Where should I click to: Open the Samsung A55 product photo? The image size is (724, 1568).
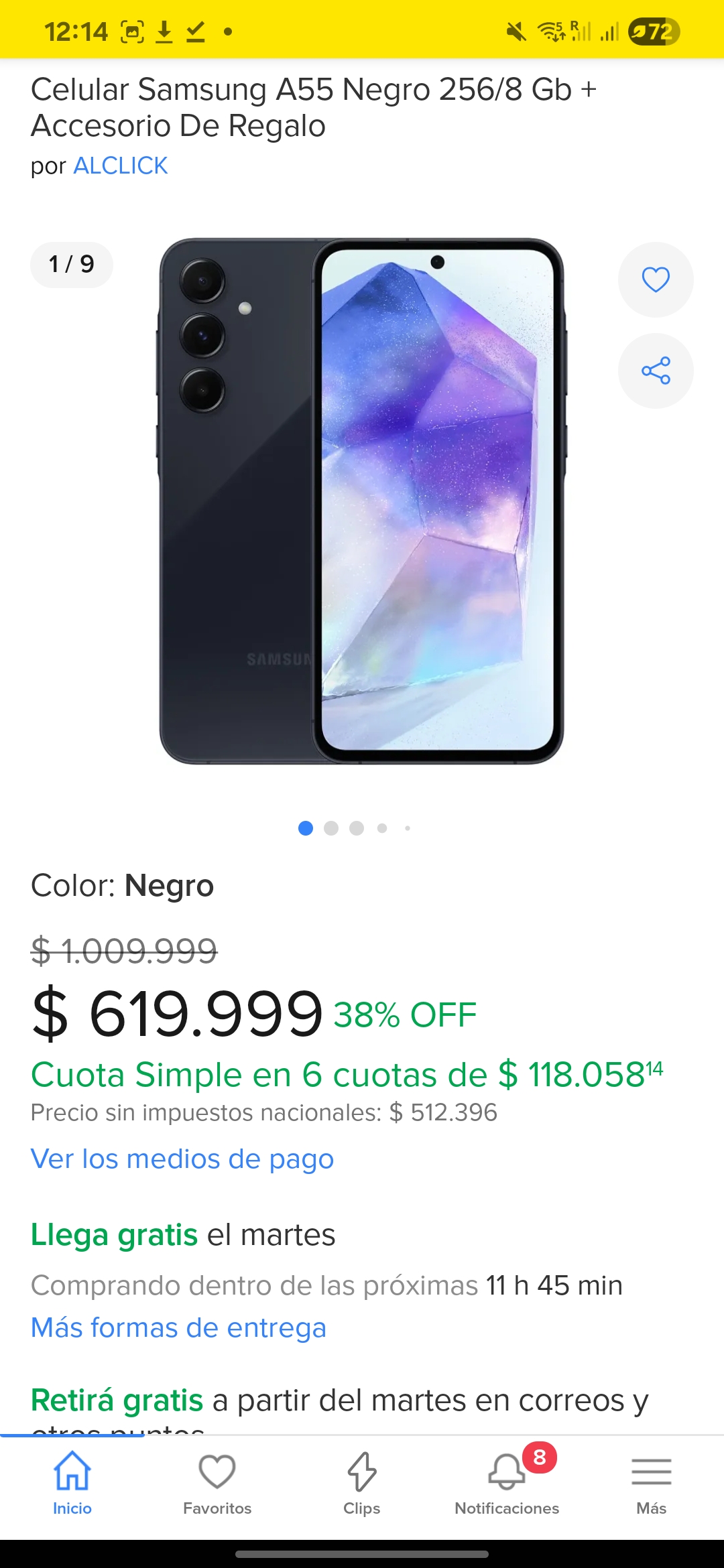coord(361,501)
